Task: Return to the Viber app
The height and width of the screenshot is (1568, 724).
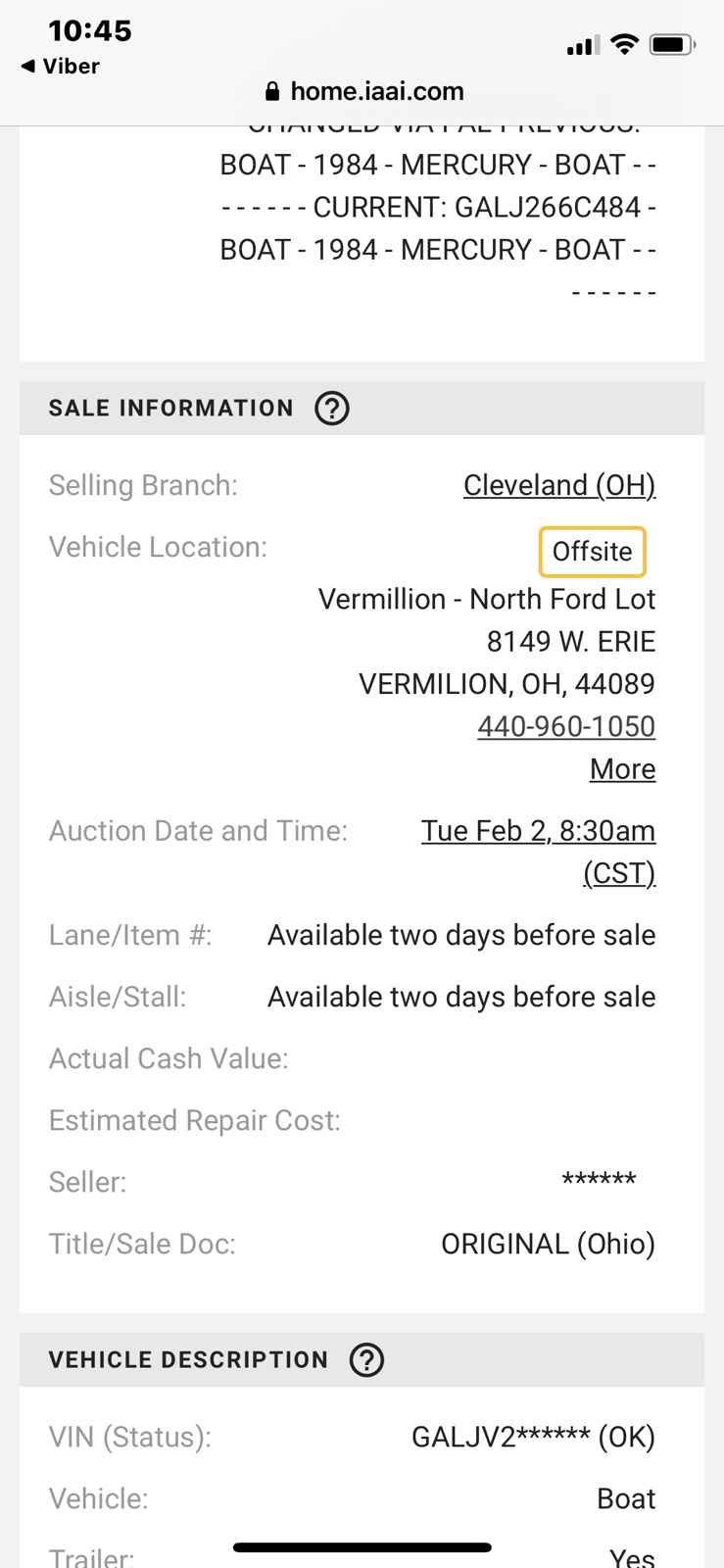Action: click(61, 66)
